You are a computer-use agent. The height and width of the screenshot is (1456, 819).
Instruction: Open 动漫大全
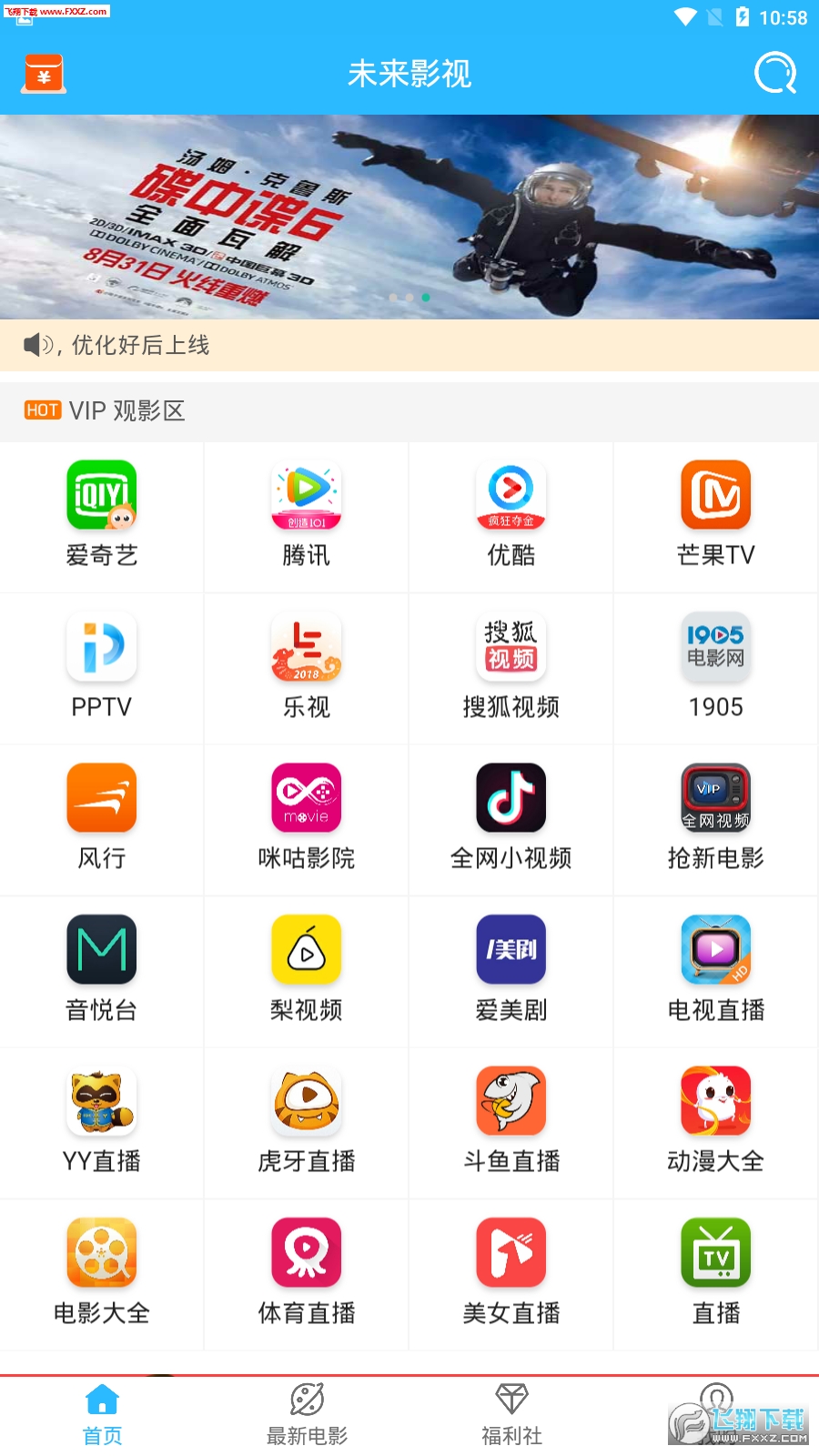[x=716, y=1121]
